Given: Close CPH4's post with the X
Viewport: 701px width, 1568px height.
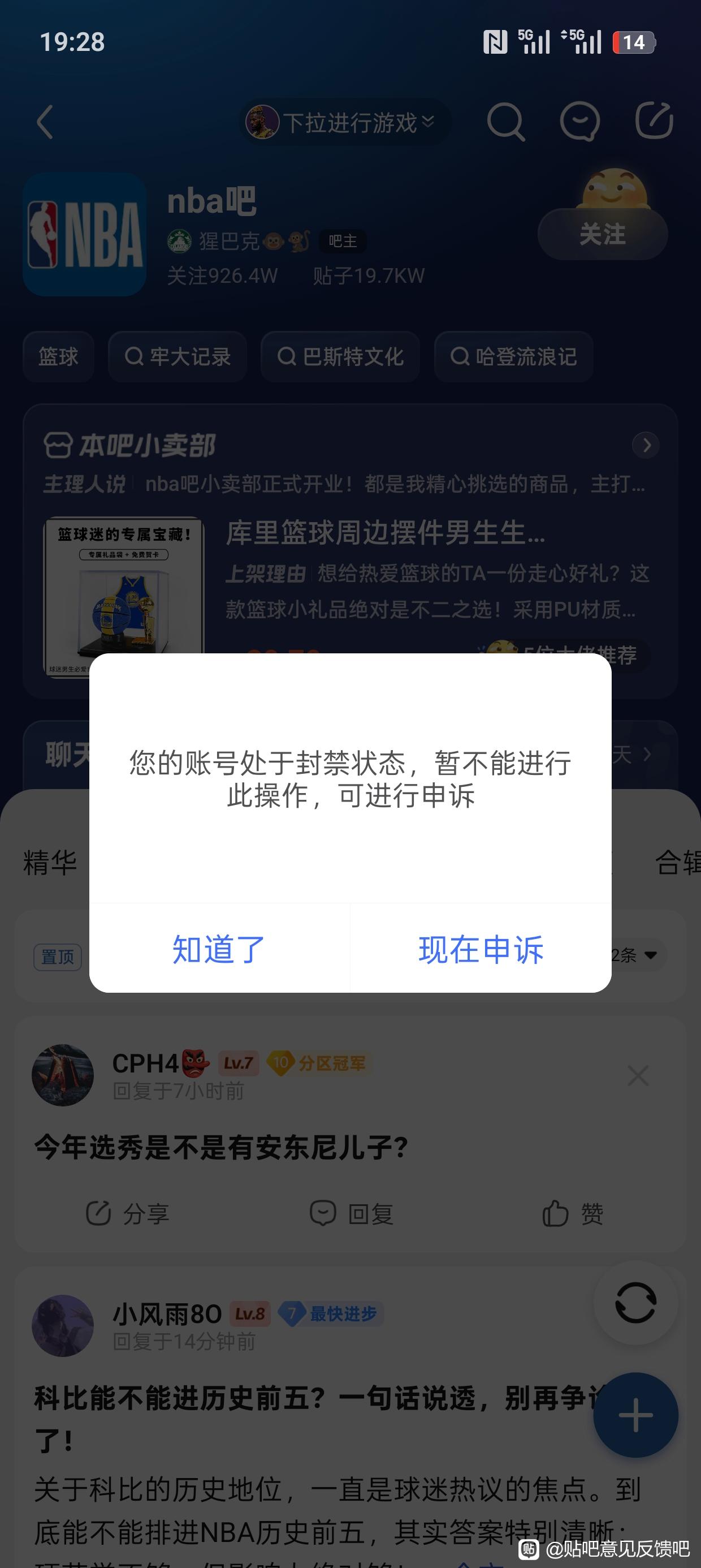Looking at the screenshot, I should point(638,1075).
